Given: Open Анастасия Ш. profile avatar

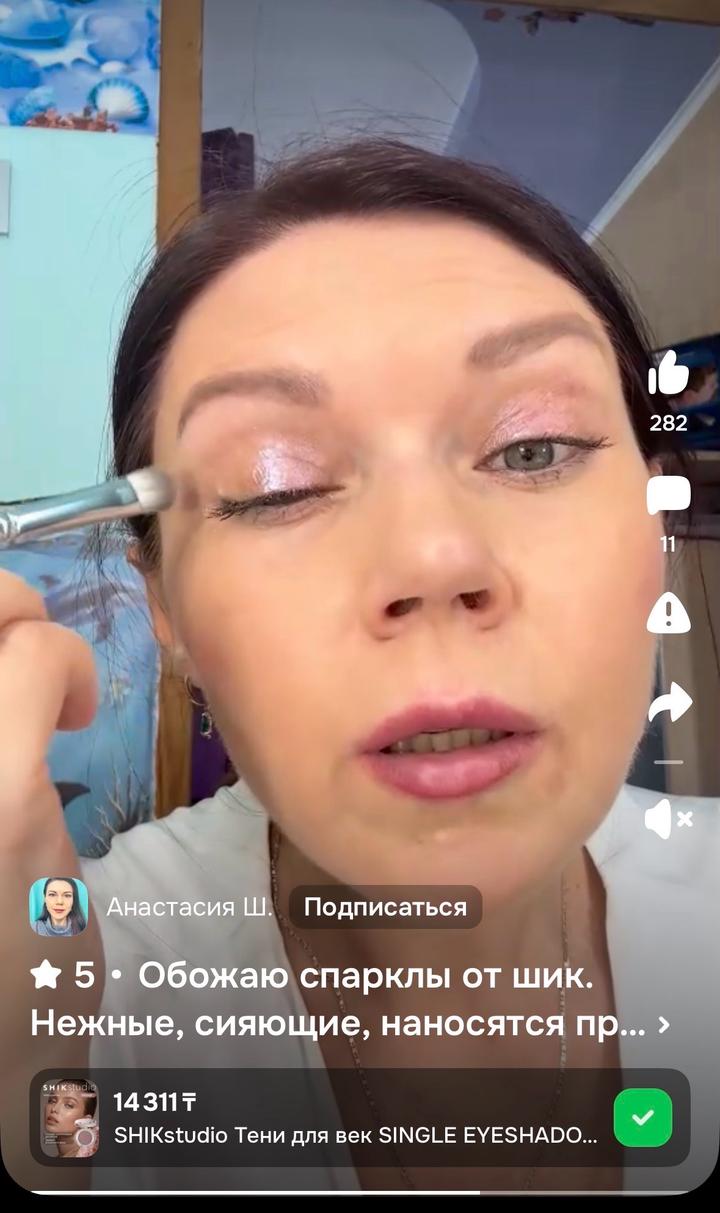Looking at the screenshot, I should [59, 907].
